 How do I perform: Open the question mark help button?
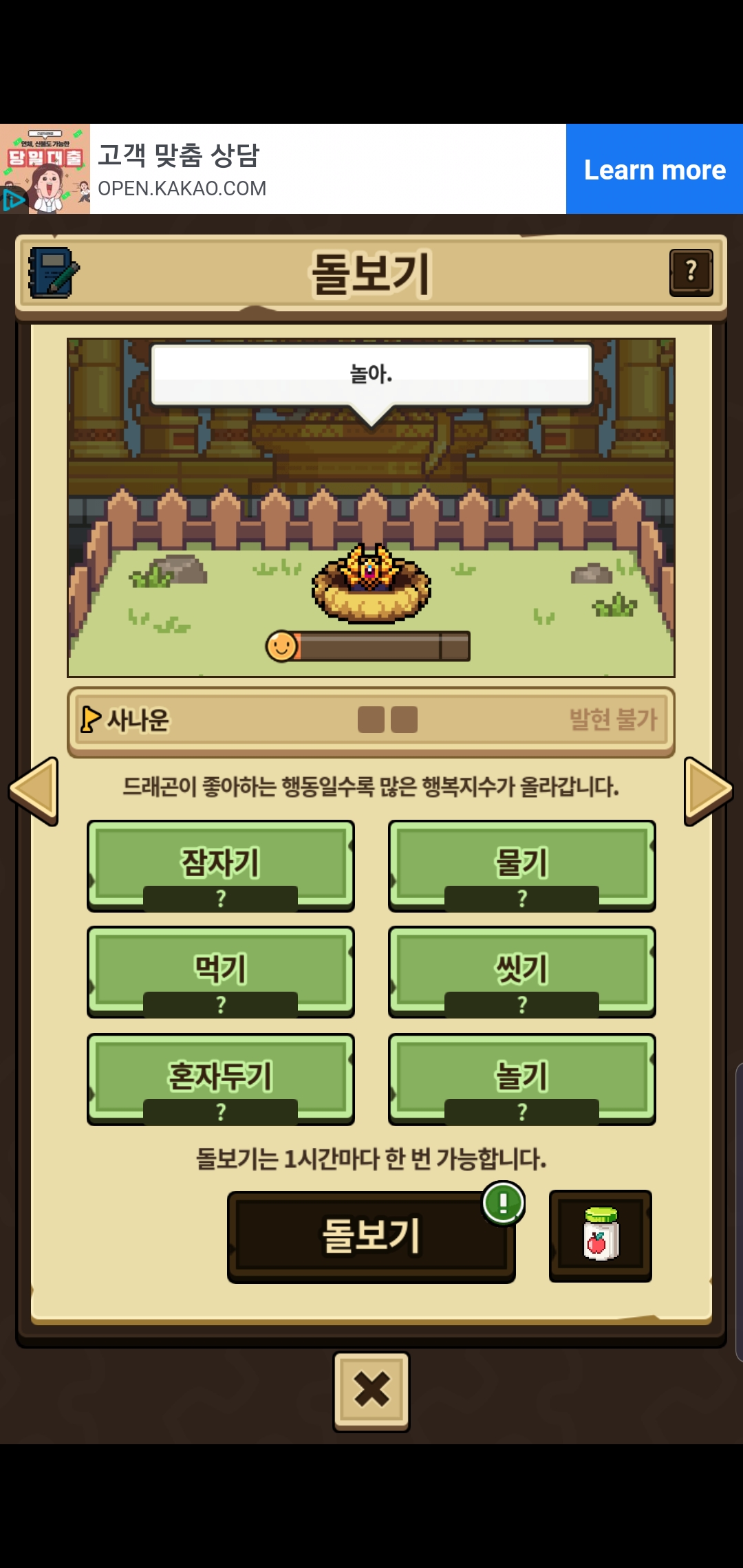point(691,273)
